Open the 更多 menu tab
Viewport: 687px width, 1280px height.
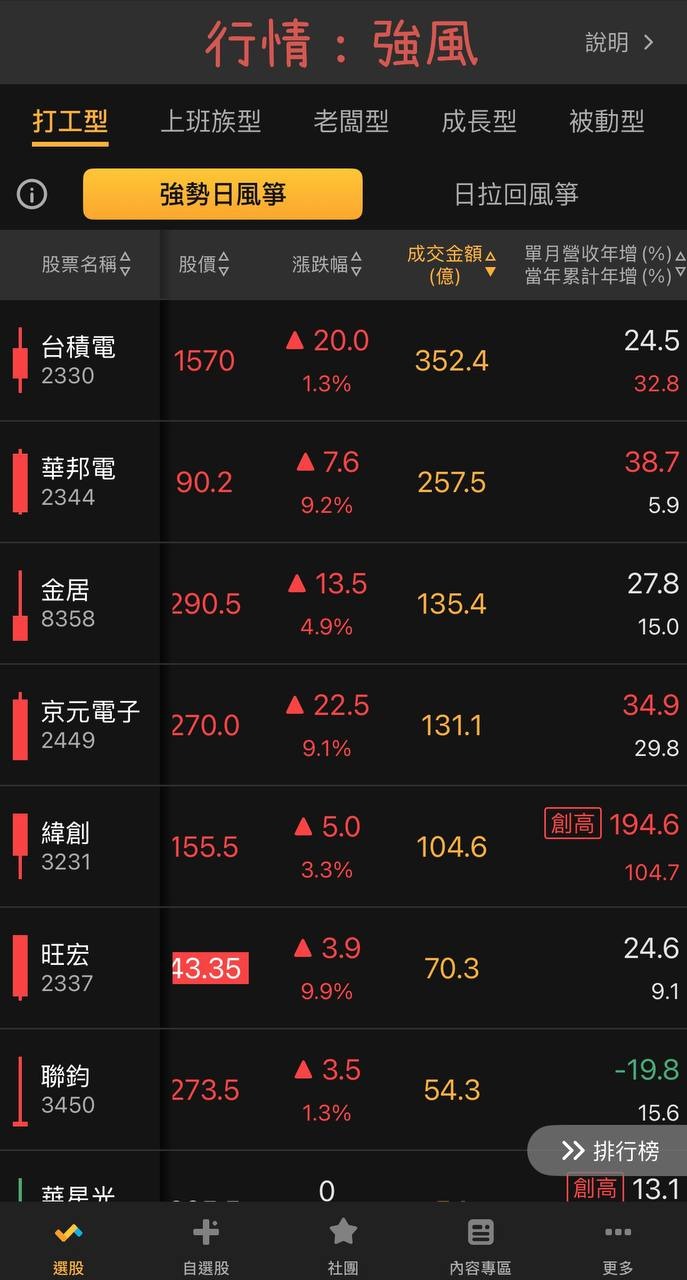pyautogui.click(x=618, y=1246)
